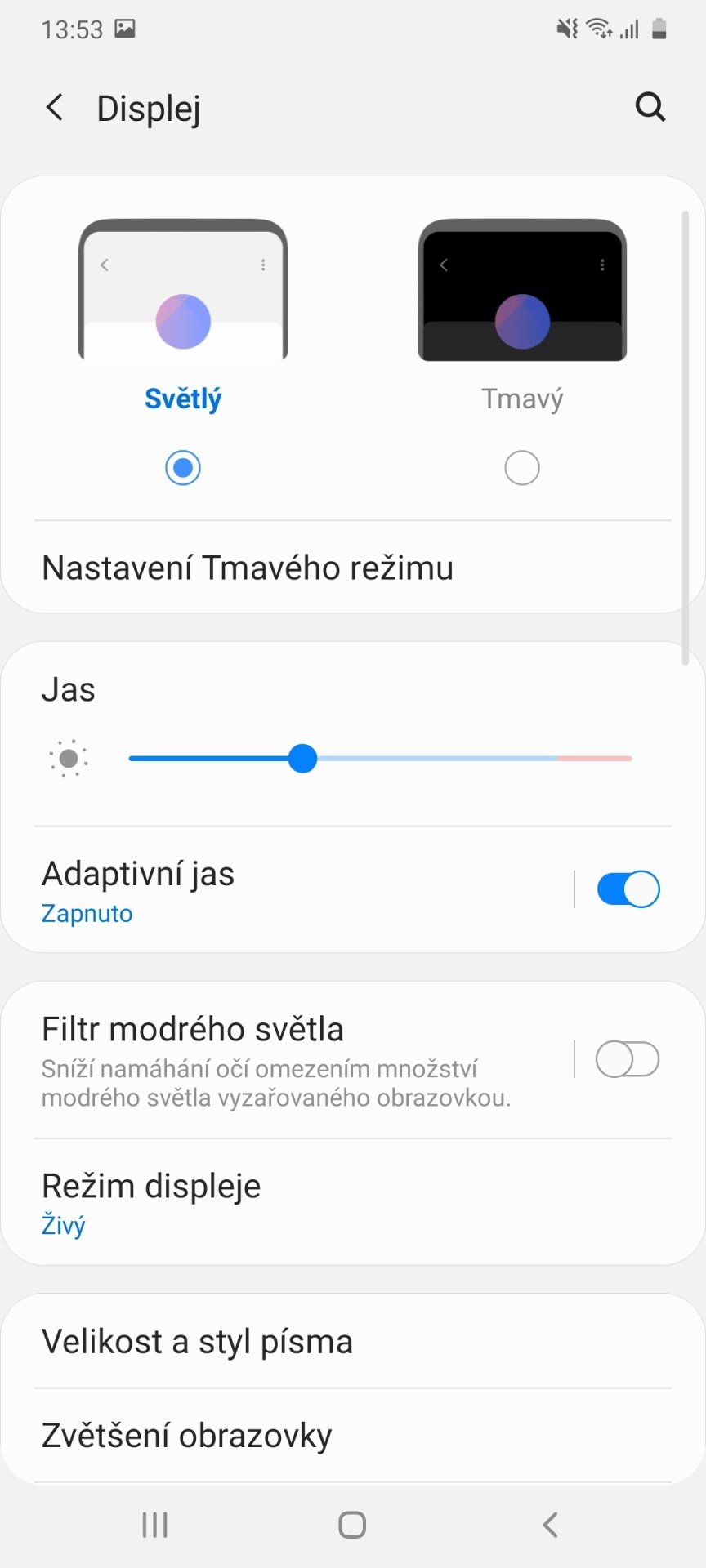Open Velikost a styl písma
This screenshot has width=706, height=1568.
(x=353, y=1342)
